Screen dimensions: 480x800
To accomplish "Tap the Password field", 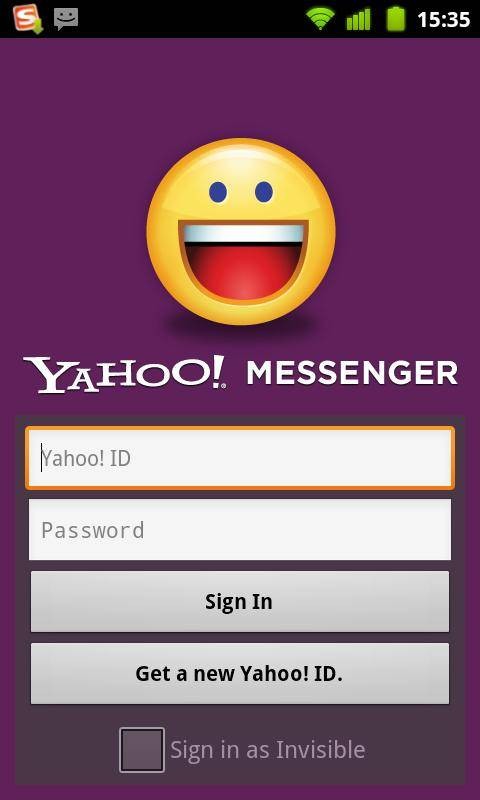I will [x=240, y=530].
